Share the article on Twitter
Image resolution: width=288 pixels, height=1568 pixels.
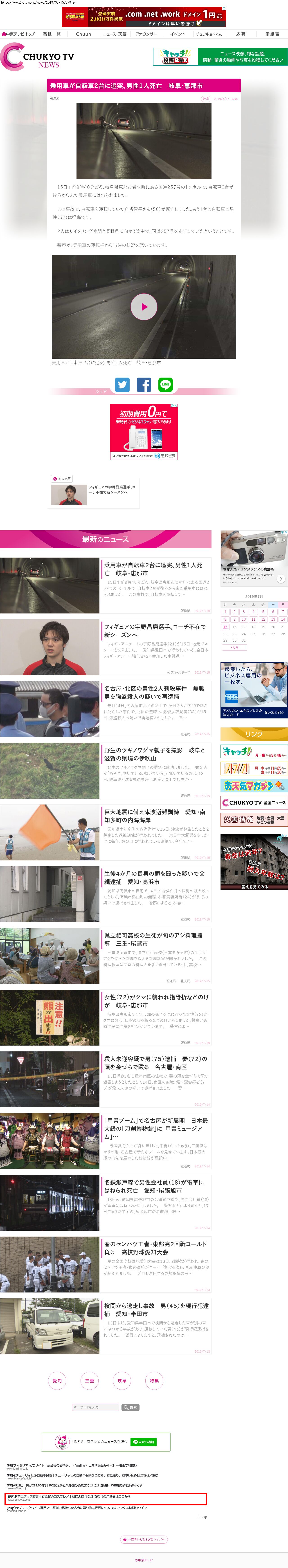pos(122,385)
